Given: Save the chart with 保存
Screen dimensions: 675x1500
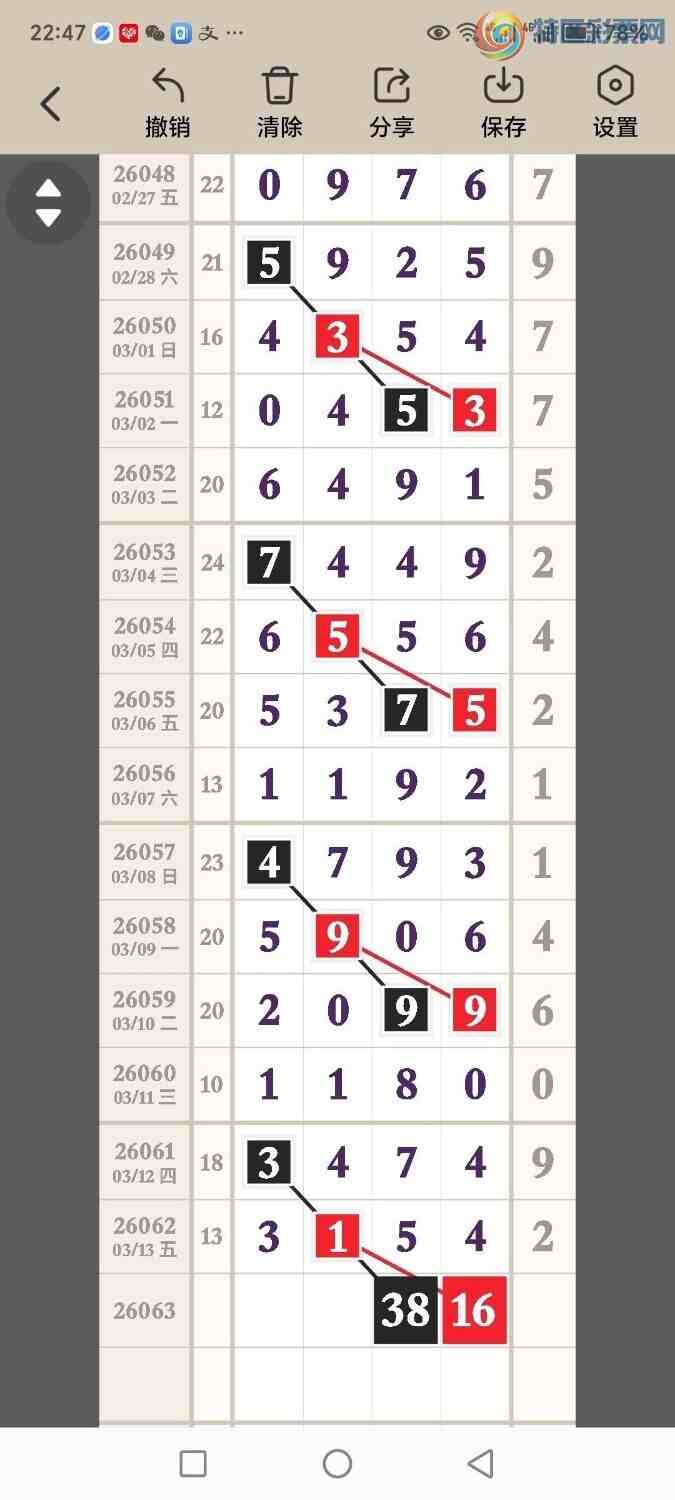Looking at the screenshot, I should (x=504, y=102).
